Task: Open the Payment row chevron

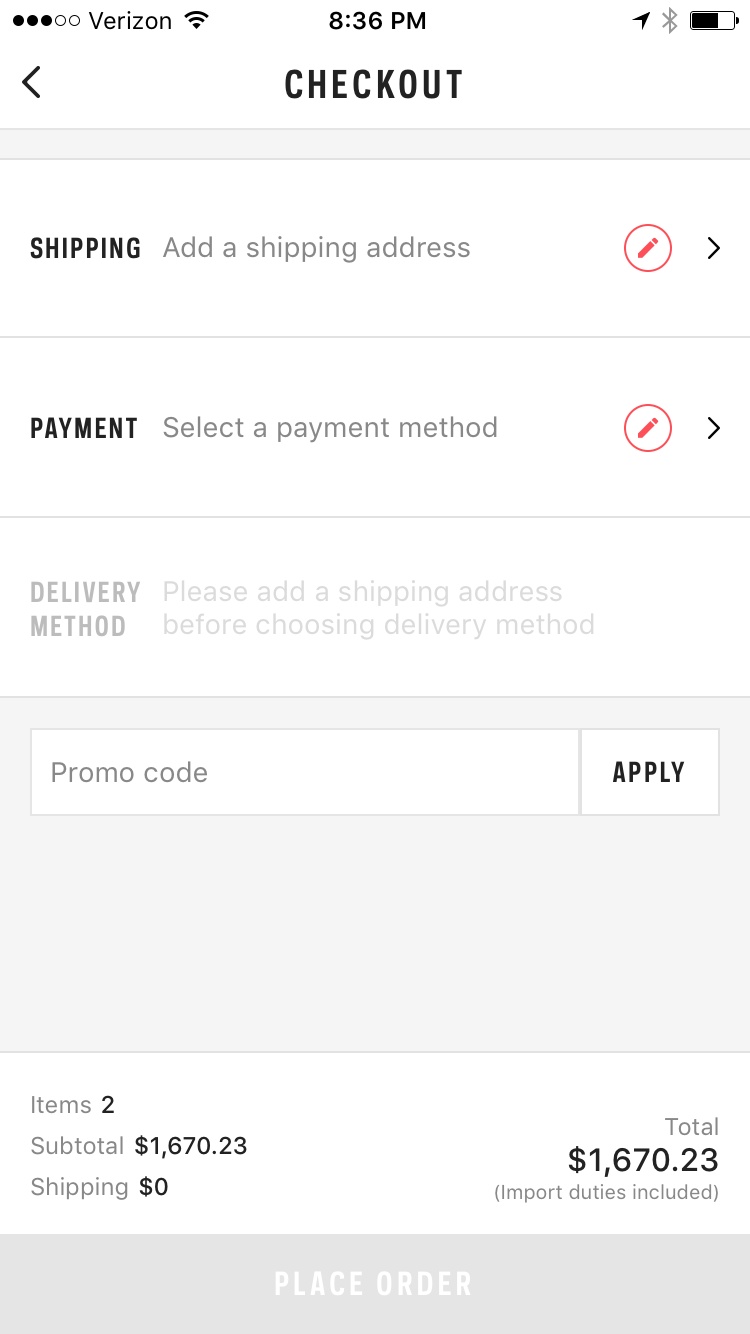Action: click(x=713, y=428)
